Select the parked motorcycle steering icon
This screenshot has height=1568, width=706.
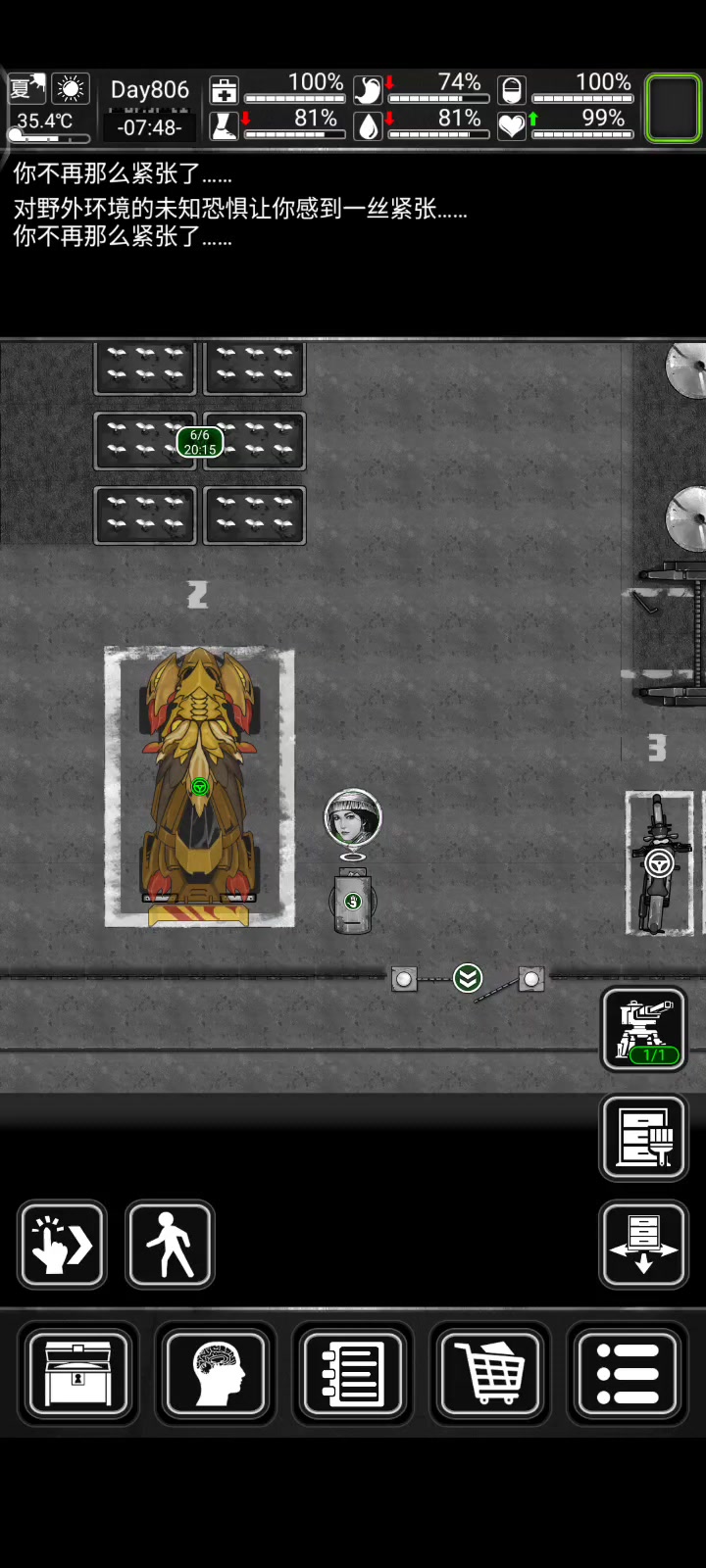[659, 863]
